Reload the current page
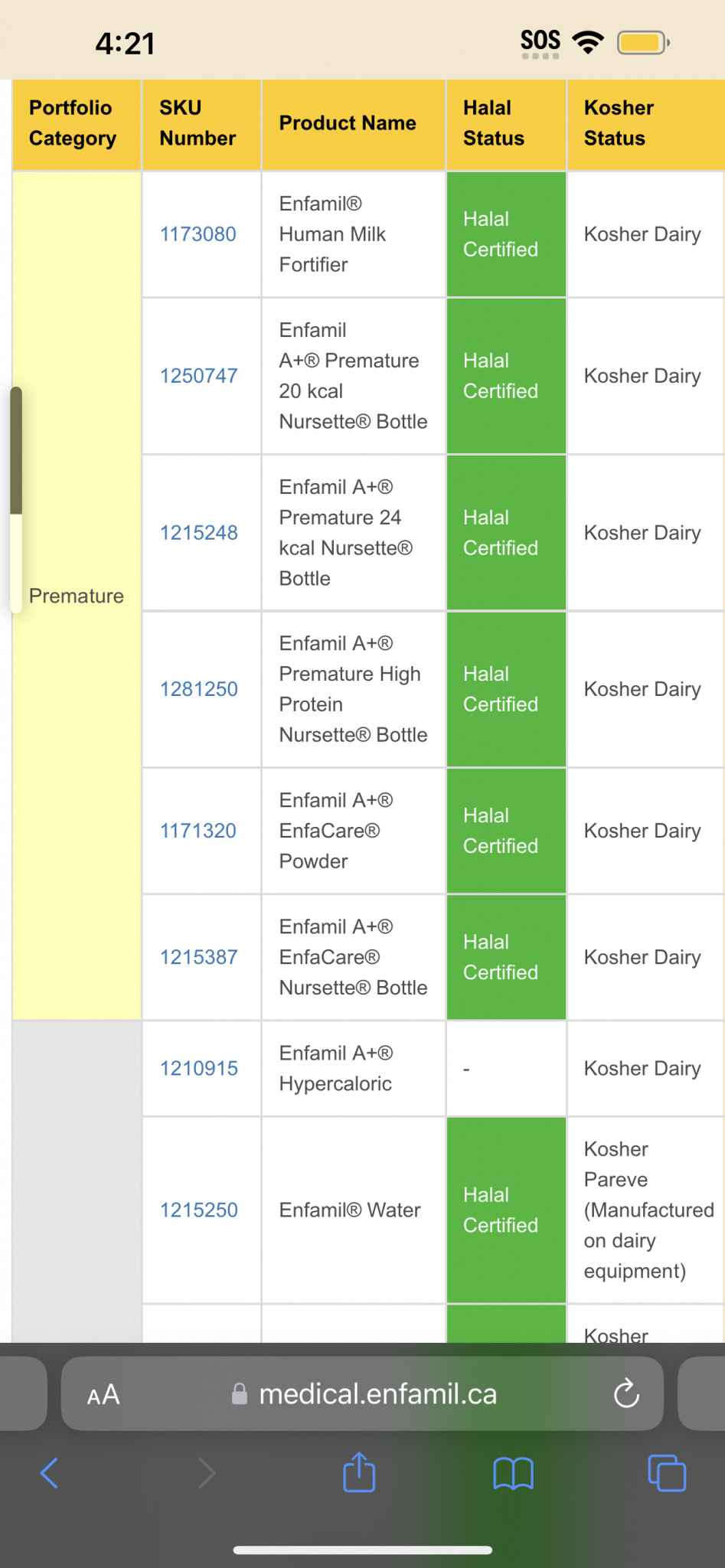Image resolution: width=725 pixels, height=1568 pixels. click(x=625, y=1394)
